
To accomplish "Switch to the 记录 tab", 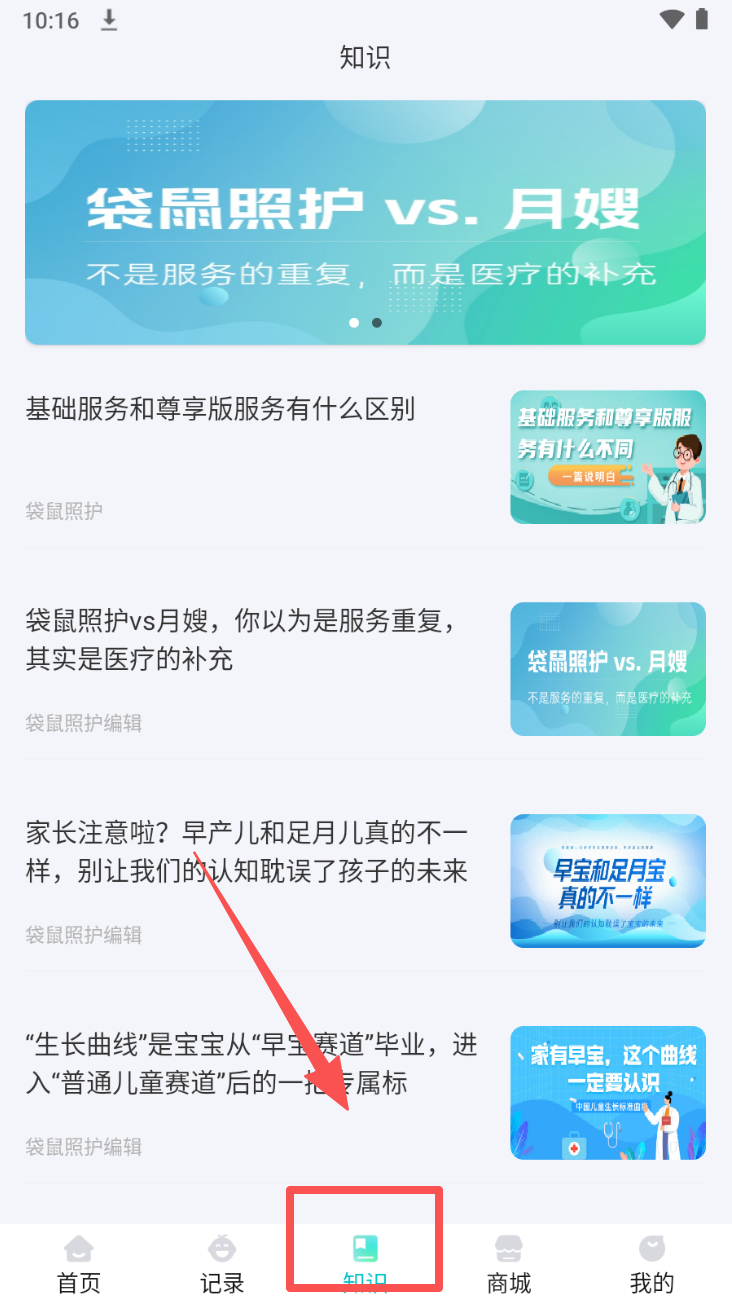I will click(222, 1262).
